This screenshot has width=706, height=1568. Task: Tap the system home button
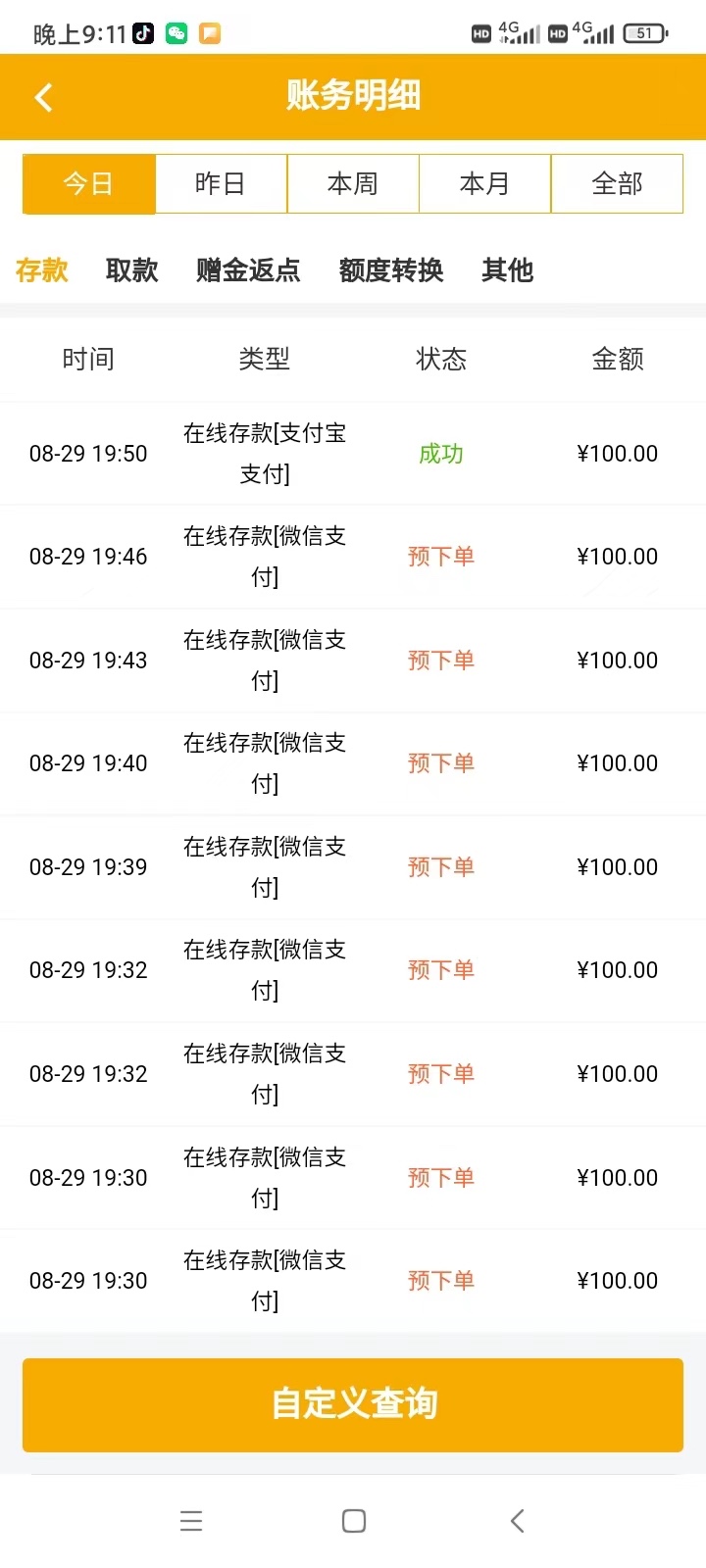(354, 1521)
